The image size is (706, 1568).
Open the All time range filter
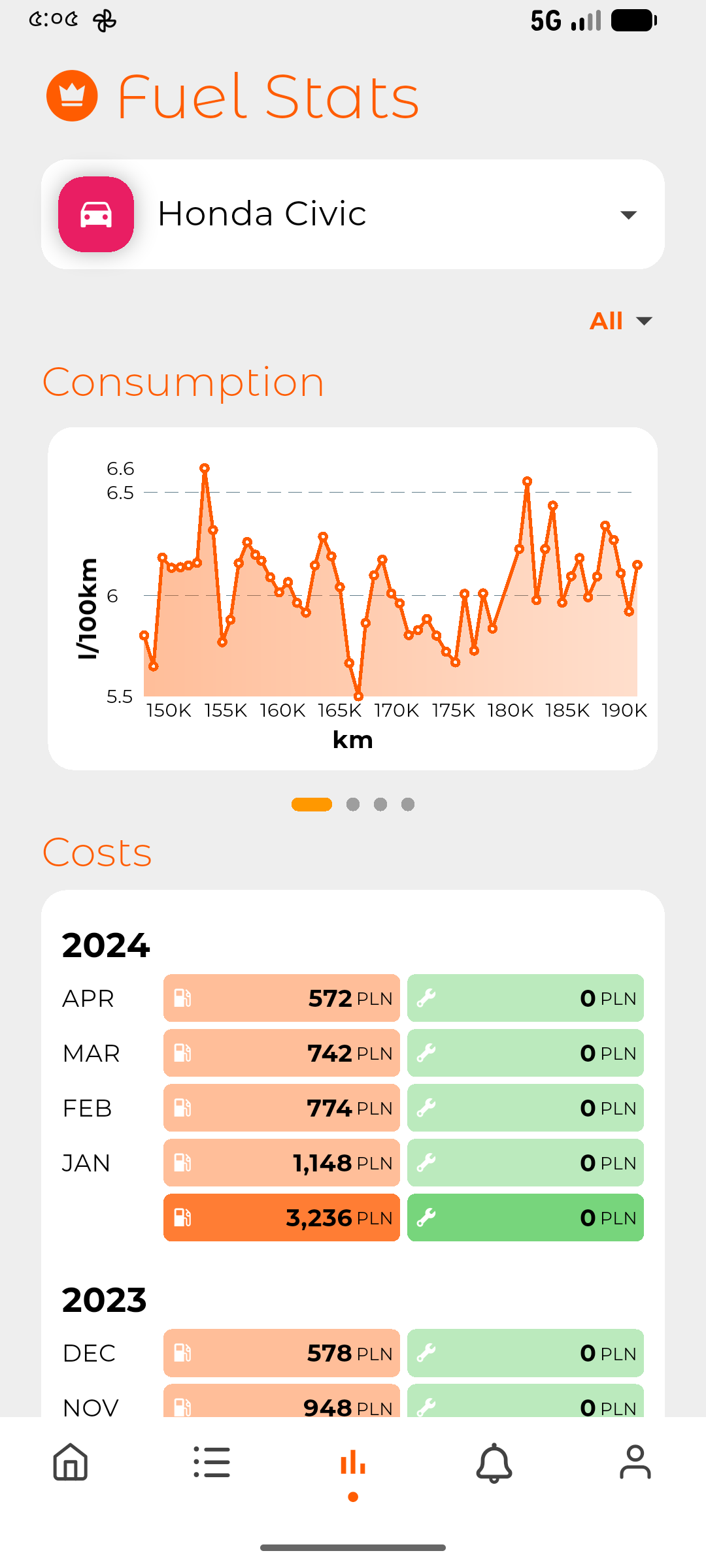pos(620,321)
